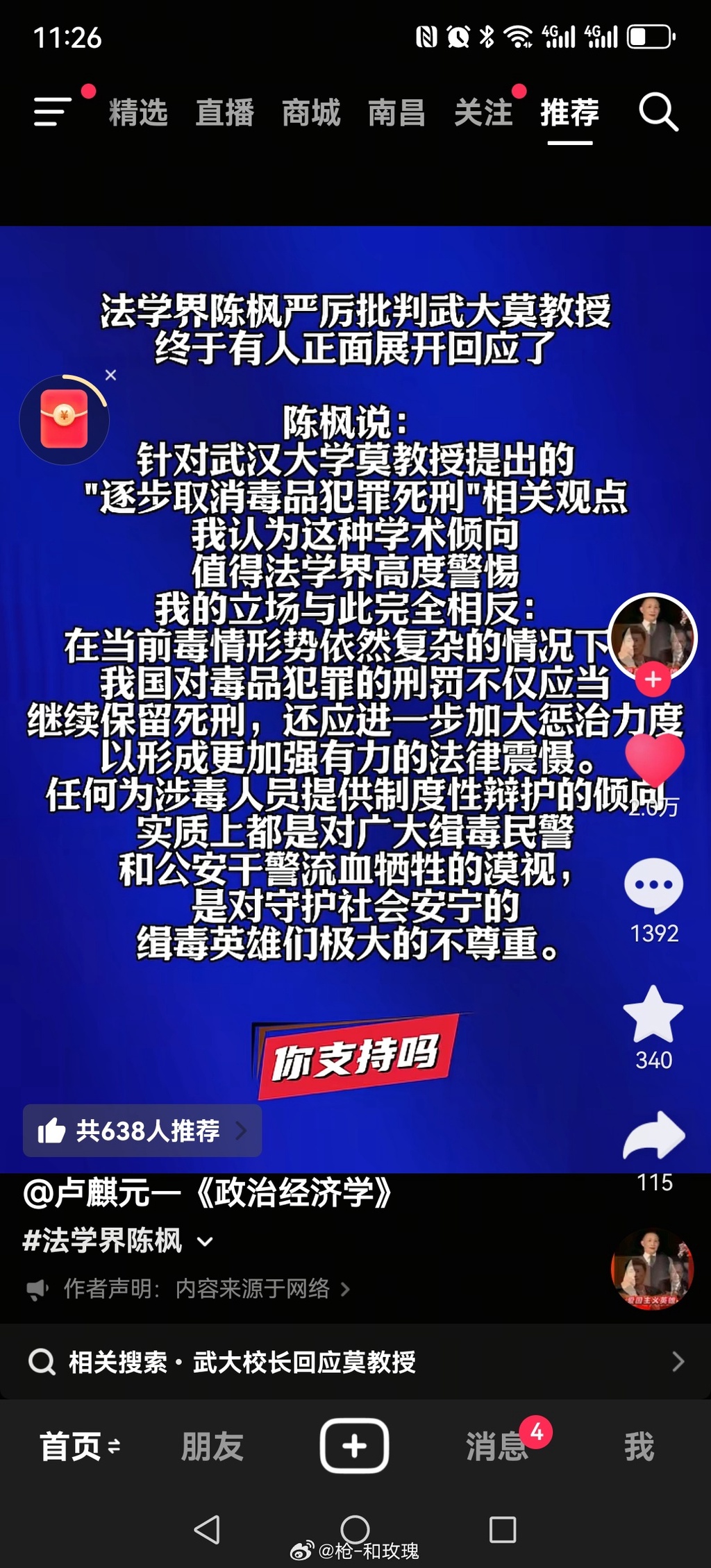
Task: Dismiss the red envelope widget
Action: [110, 376]
